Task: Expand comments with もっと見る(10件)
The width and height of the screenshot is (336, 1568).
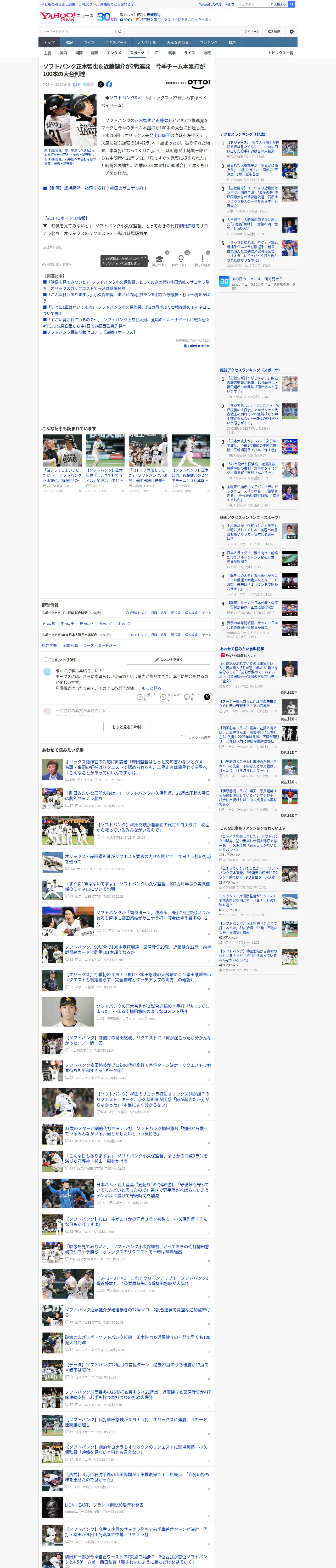Action: point(127,727)
